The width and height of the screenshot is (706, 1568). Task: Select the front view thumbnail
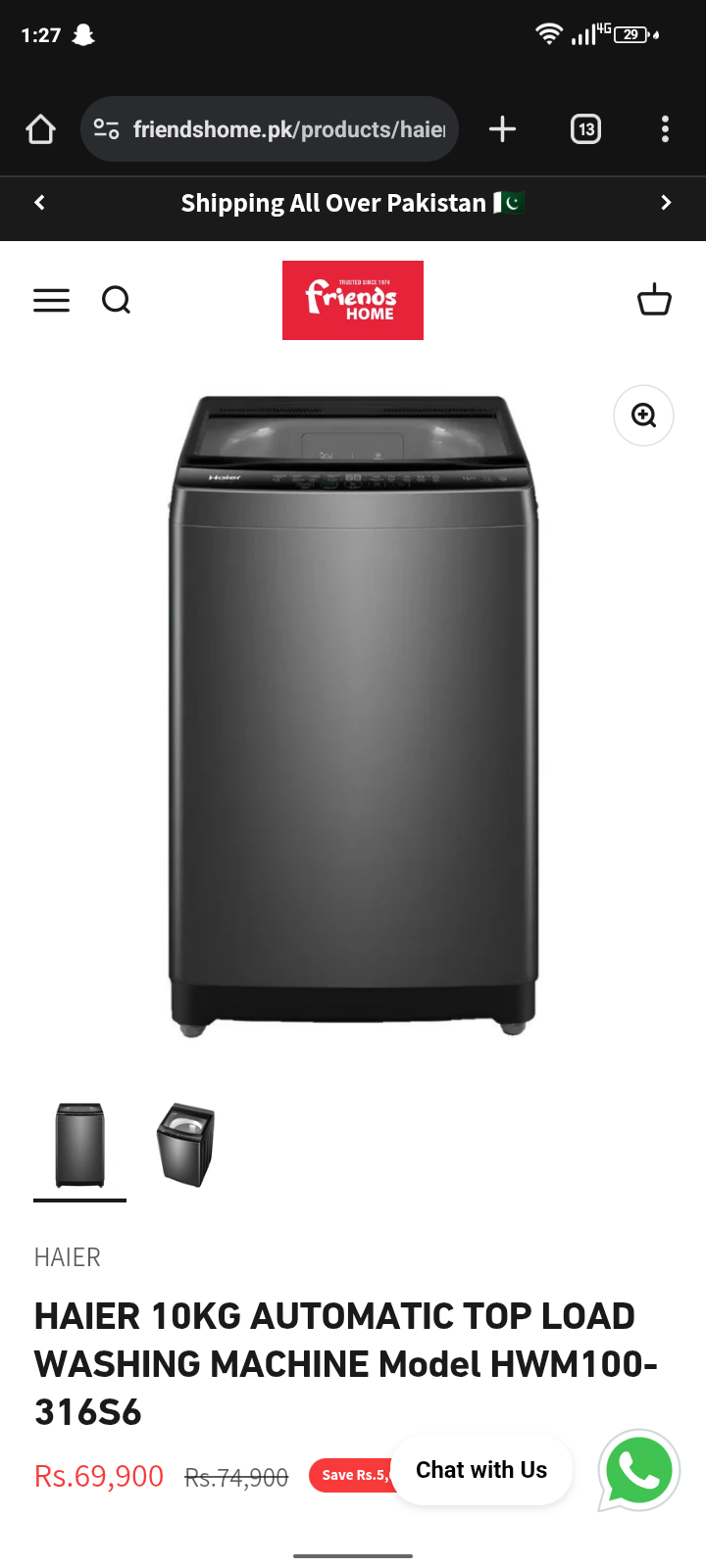pyautogui.click(x=80, y=1145)
